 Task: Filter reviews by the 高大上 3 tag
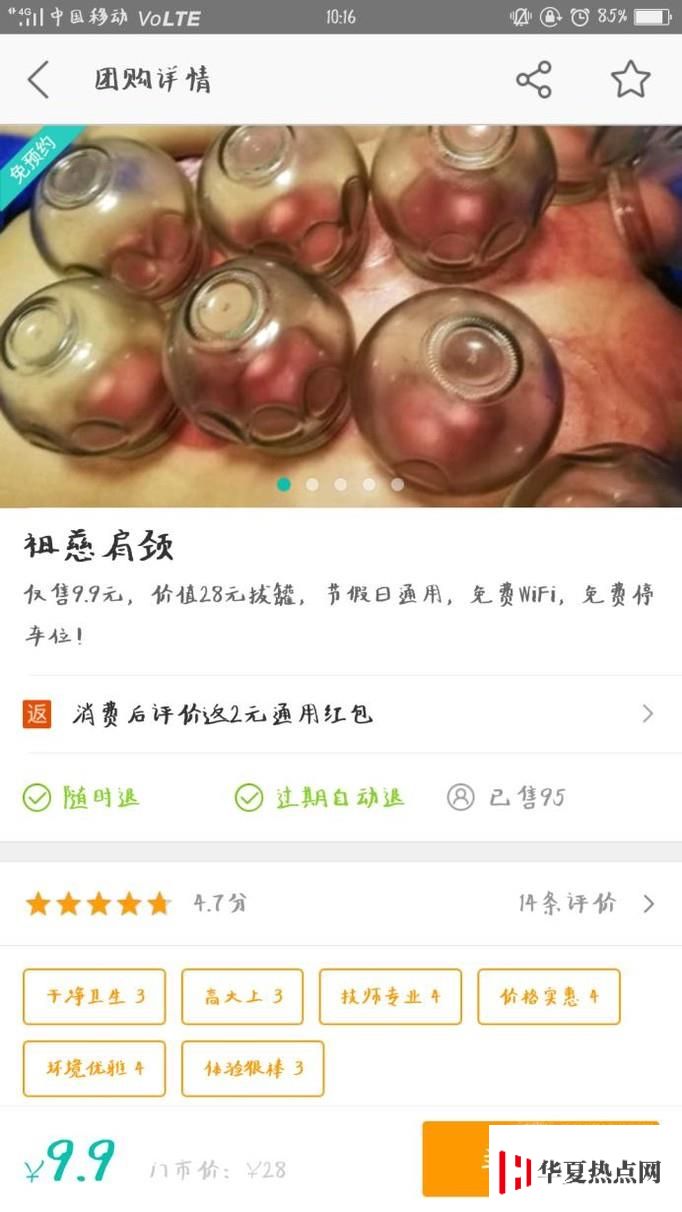[x=242, y=996]
